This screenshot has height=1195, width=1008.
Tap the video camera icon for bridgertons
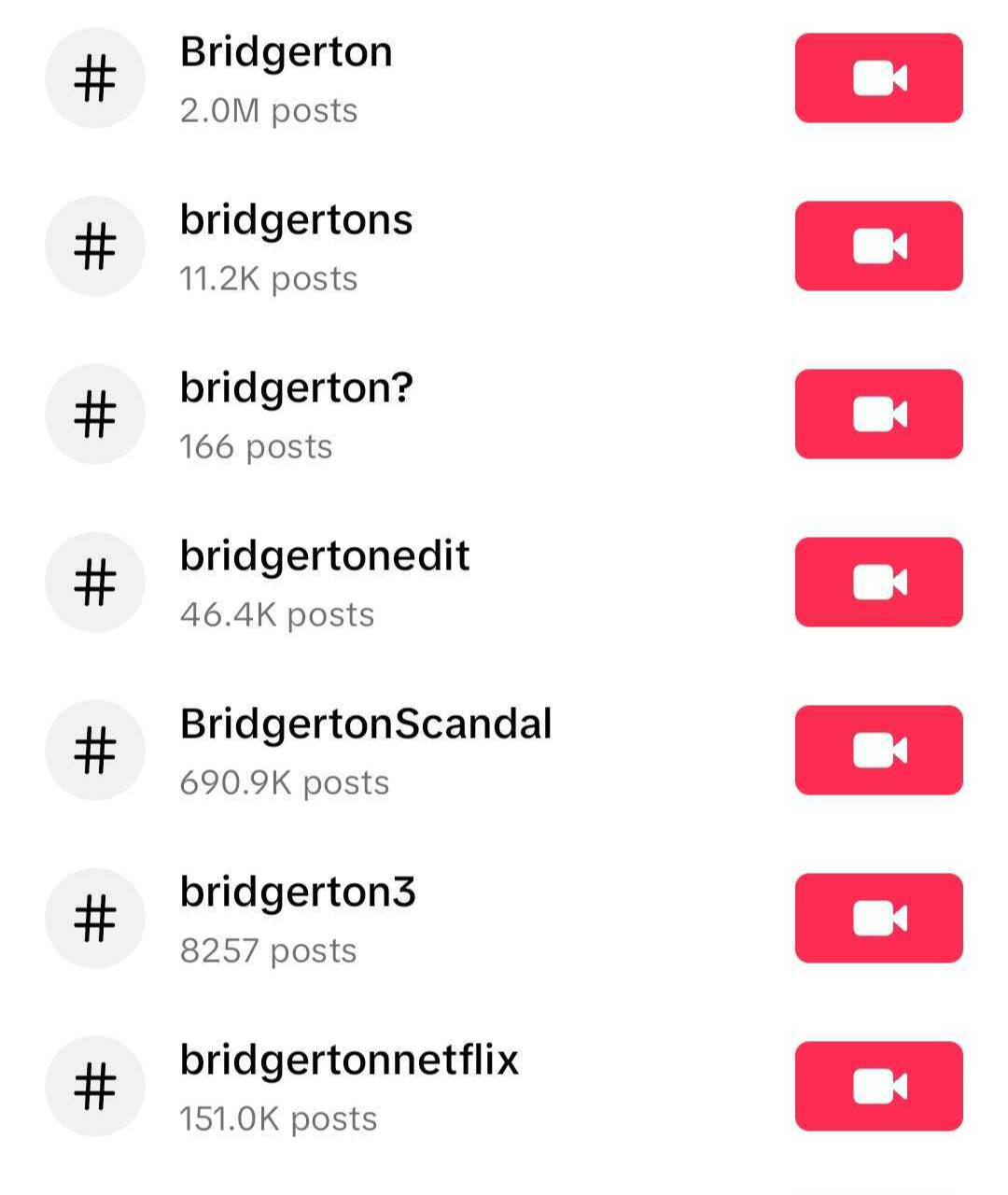click(878, 246)
